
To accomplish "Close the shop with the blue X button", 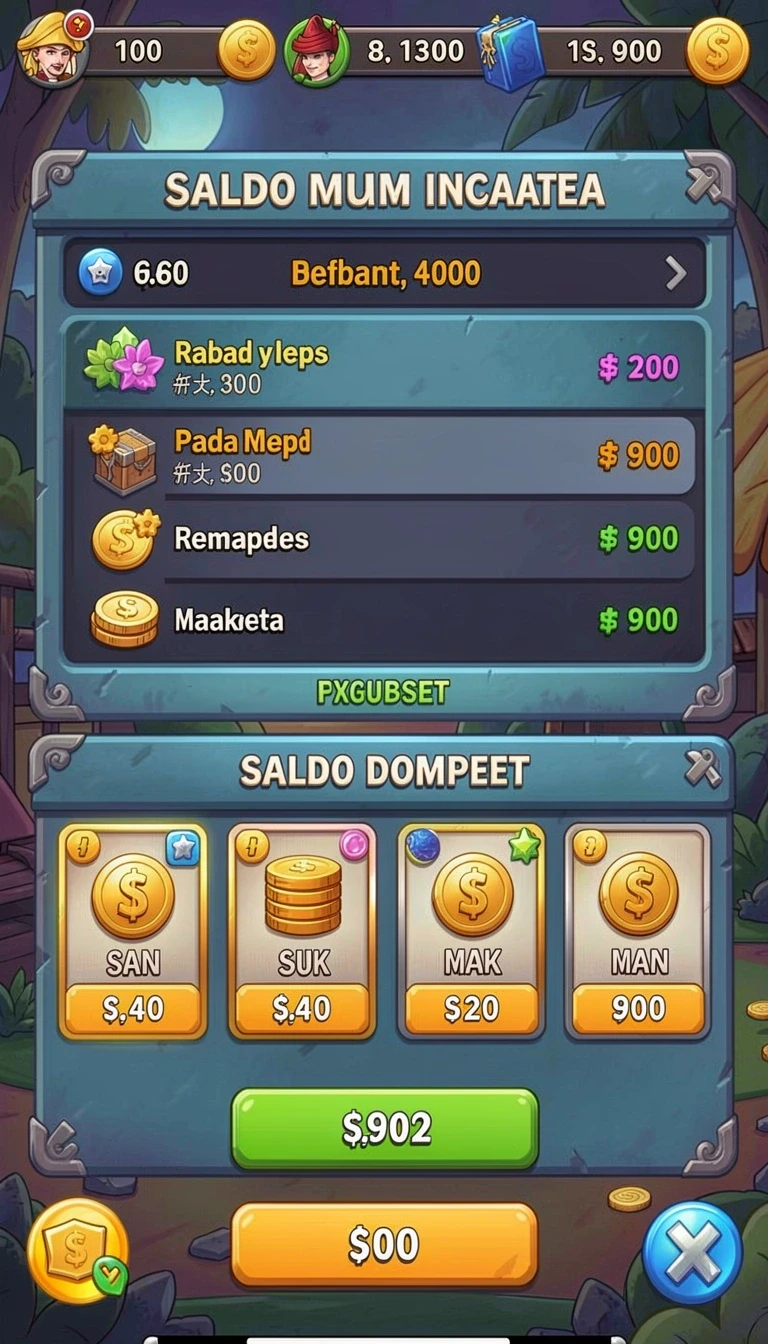I will click(x=692, y=1252).
